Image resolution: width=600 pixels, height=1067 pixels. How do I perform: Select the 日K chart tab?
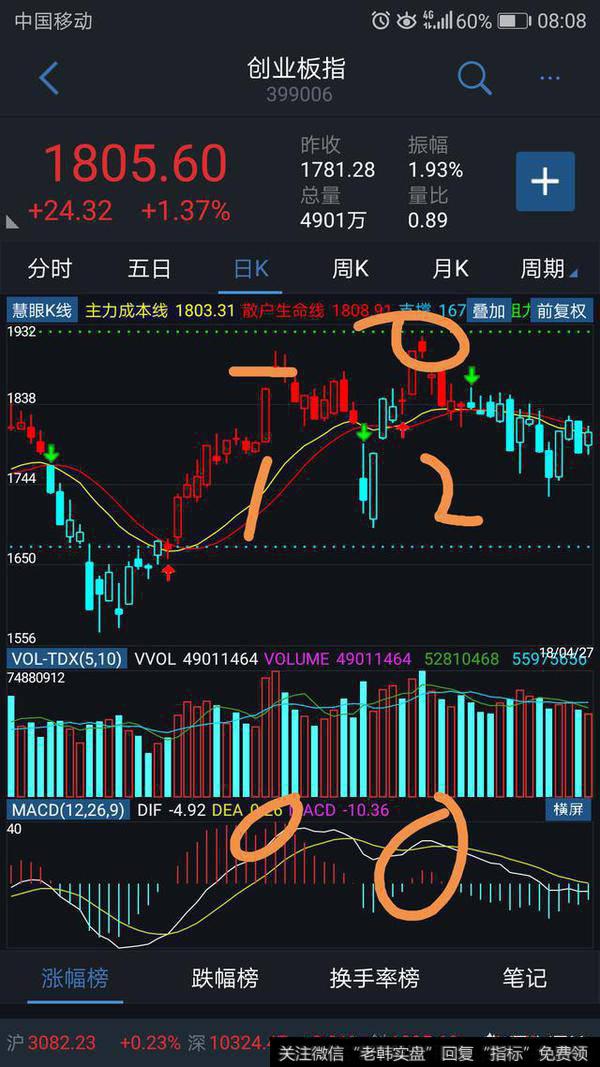[x=251, y=269]
